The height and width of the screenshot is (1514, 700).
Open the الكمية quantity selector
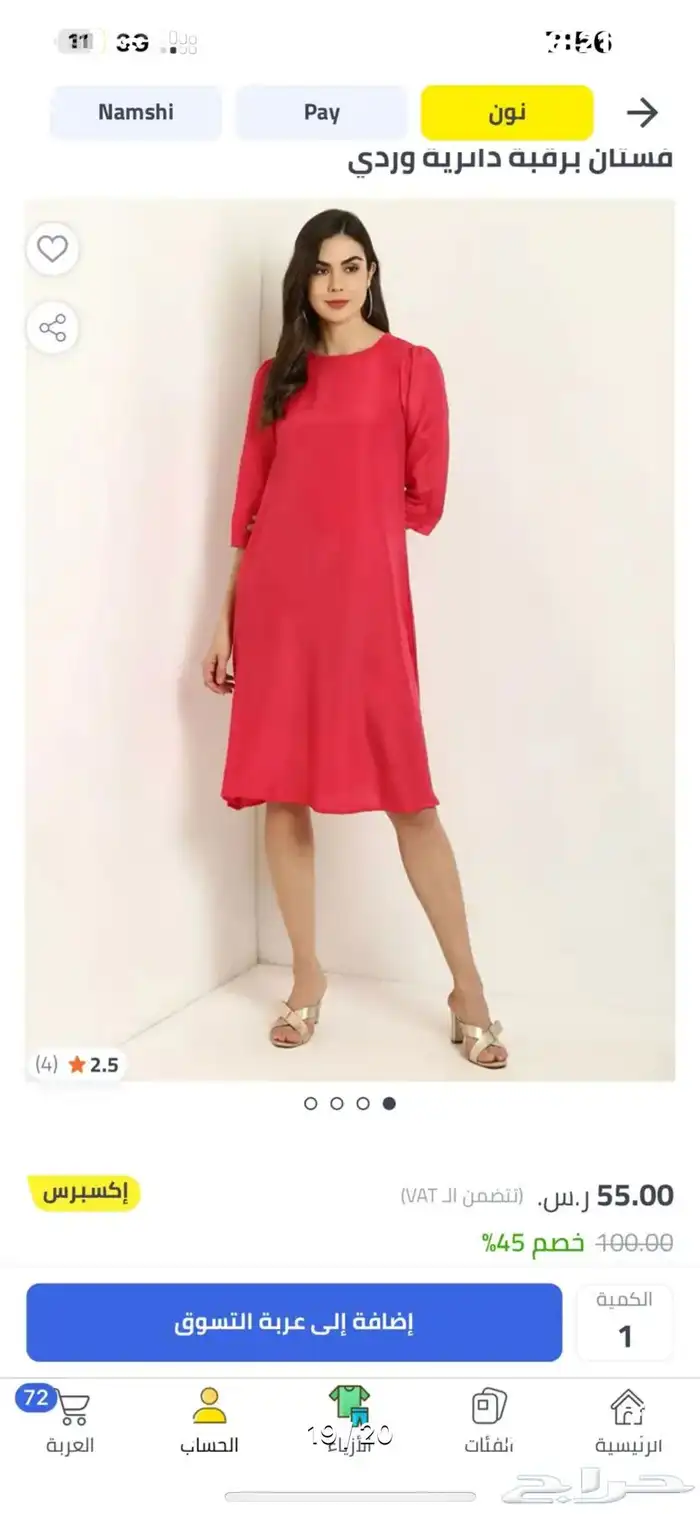(x=624, y=1322)
